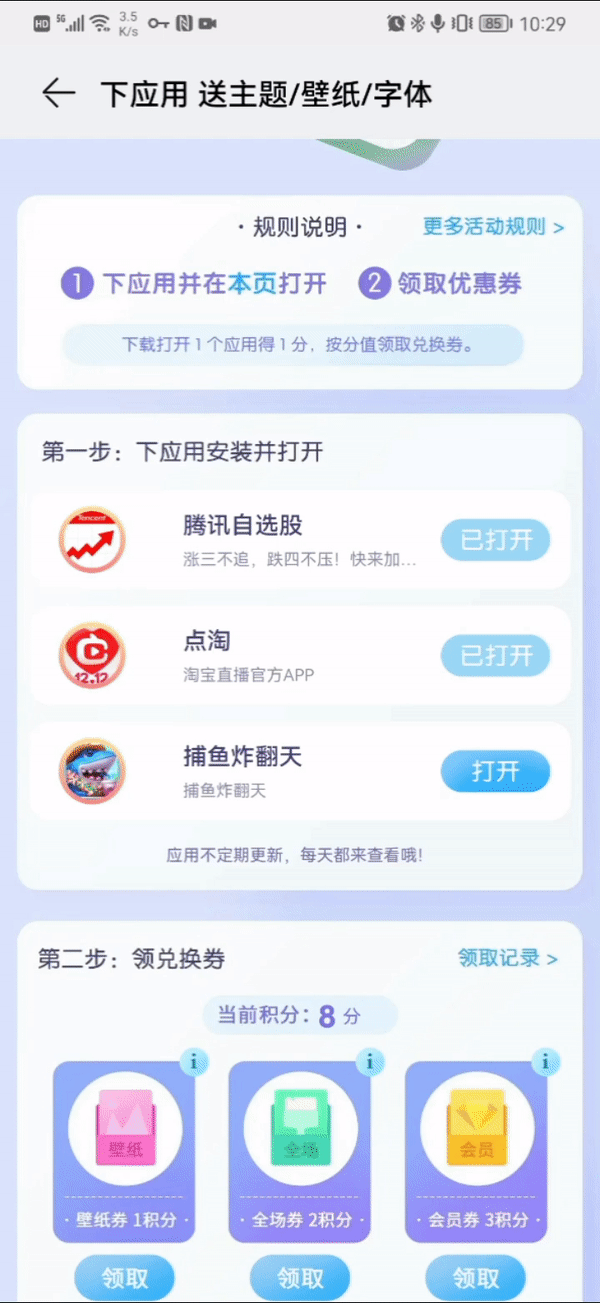
Task: Tap 打开 button for 捕鱼炸翻天
Action: click(495, 772)
